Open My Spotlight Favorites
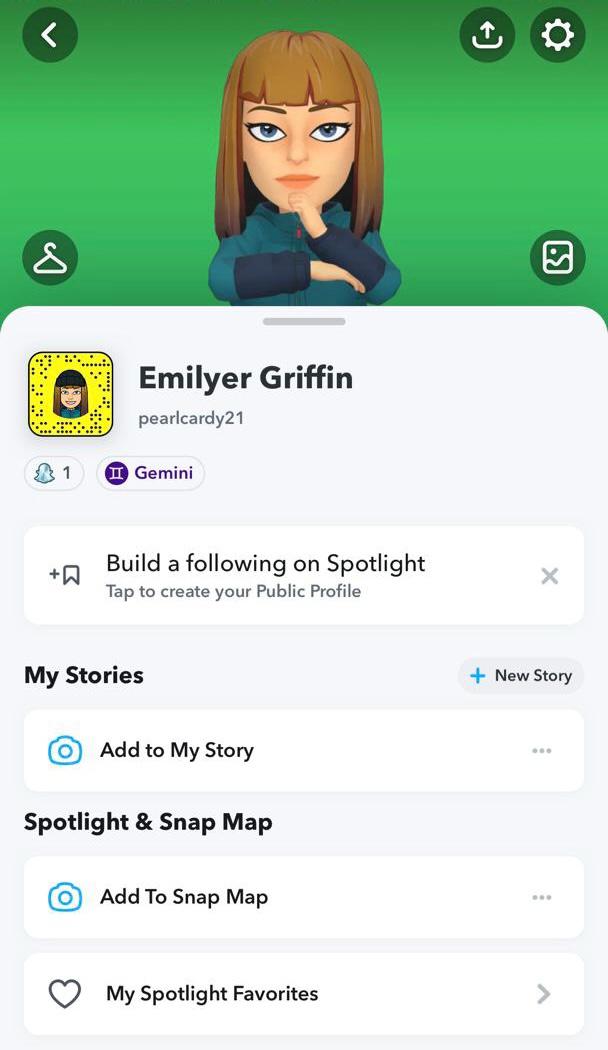The height and width of the screenshot is (1050, 608). point(304,994)
